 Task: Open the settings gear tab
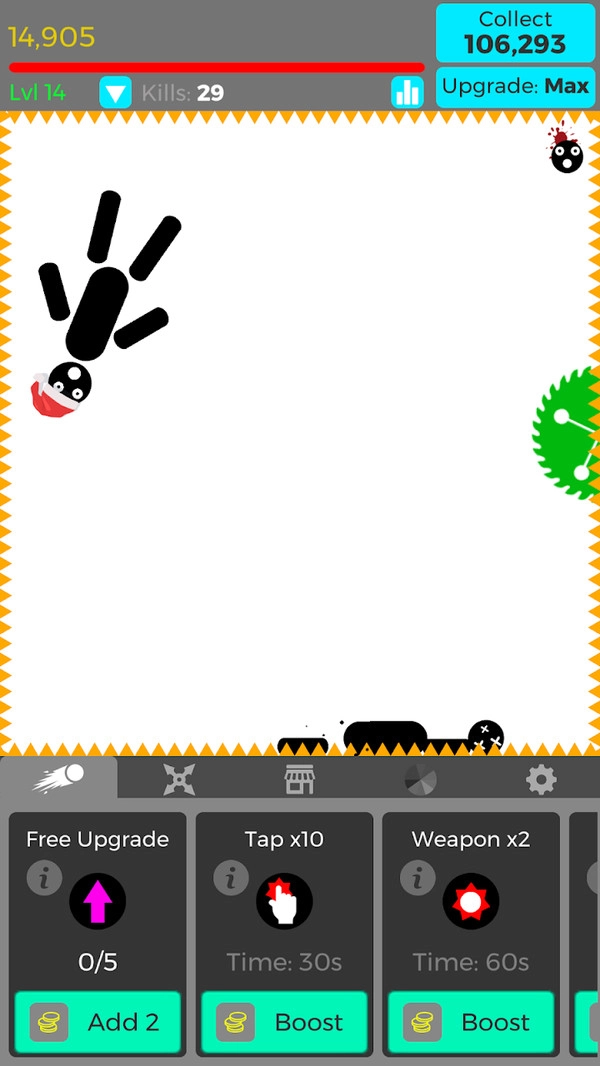coord(541,779)
